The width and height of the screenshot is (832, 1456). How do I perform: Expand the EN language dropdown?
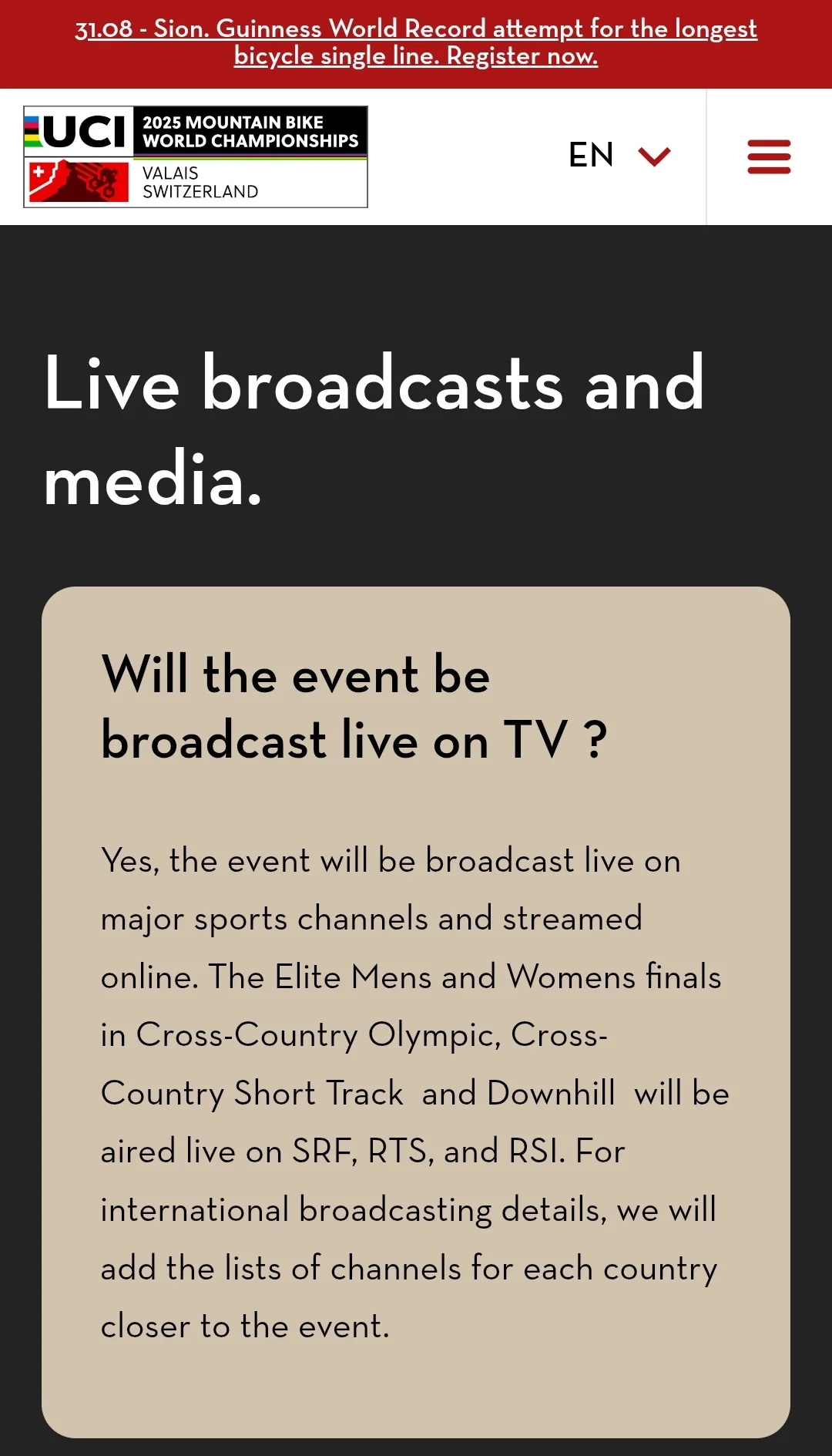coord(619,156)
